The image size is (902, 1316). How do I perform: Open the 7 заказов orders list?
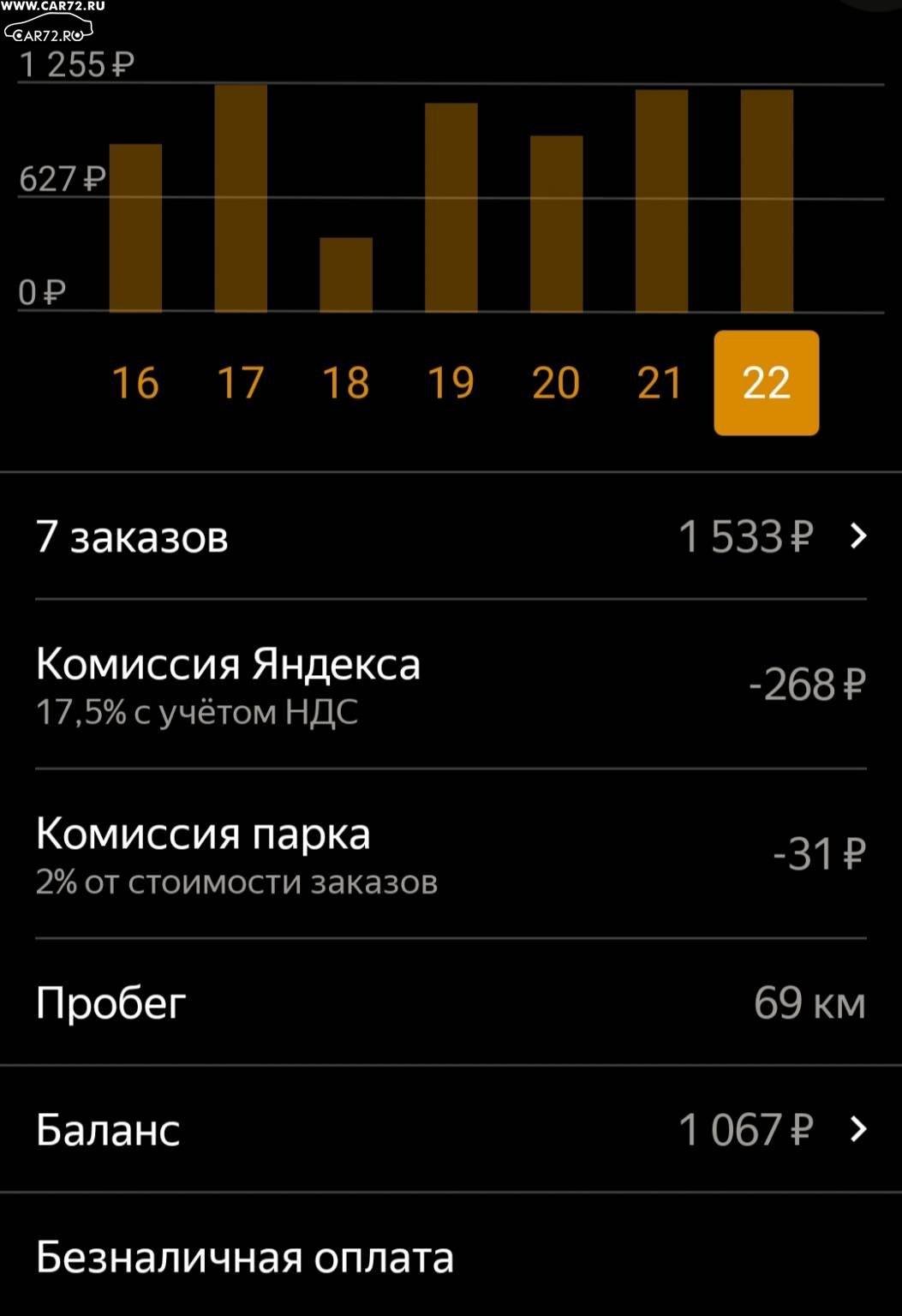tap(451, 536)
